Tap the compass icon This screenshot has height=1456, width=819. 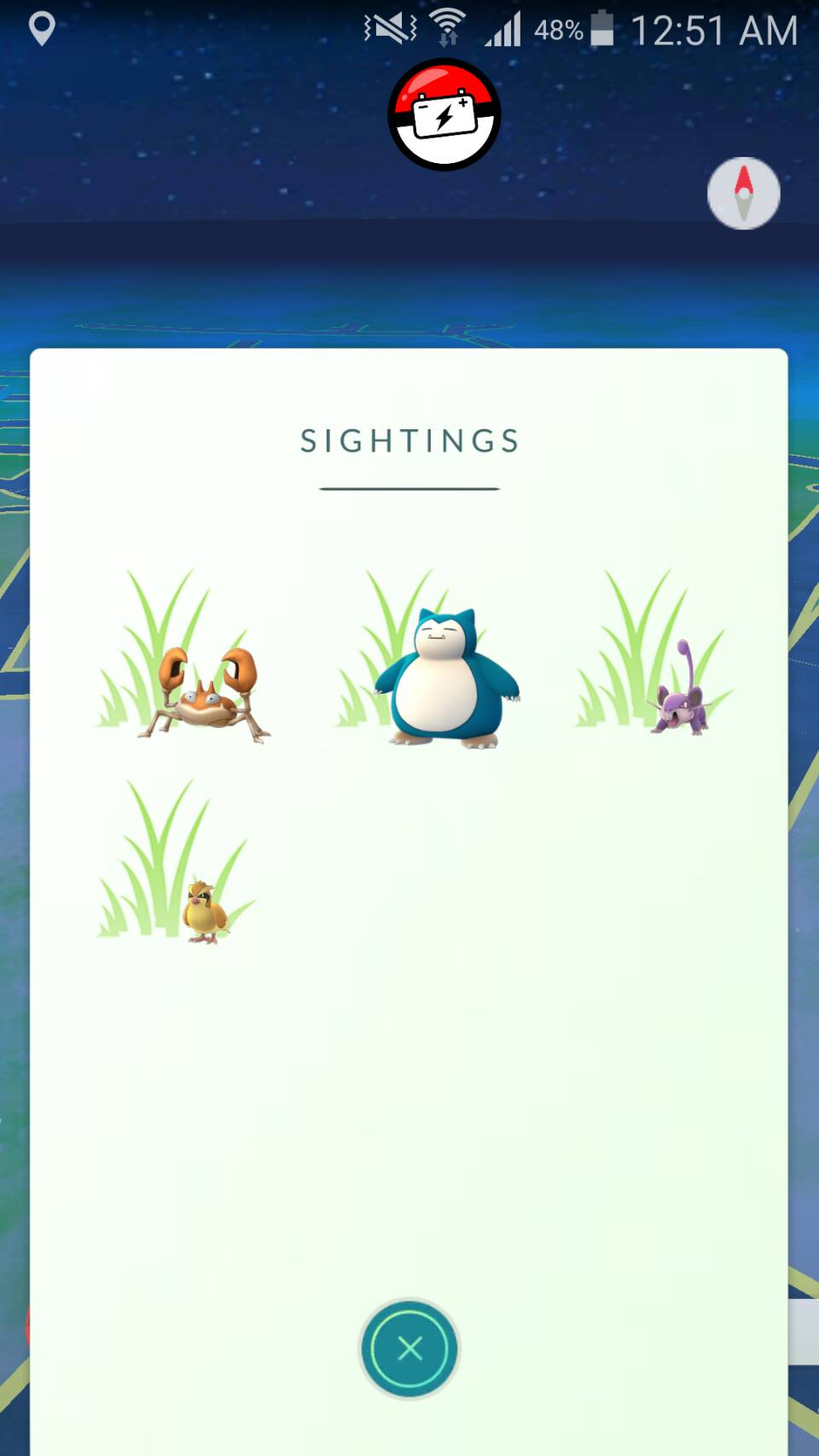coord(743,194)
